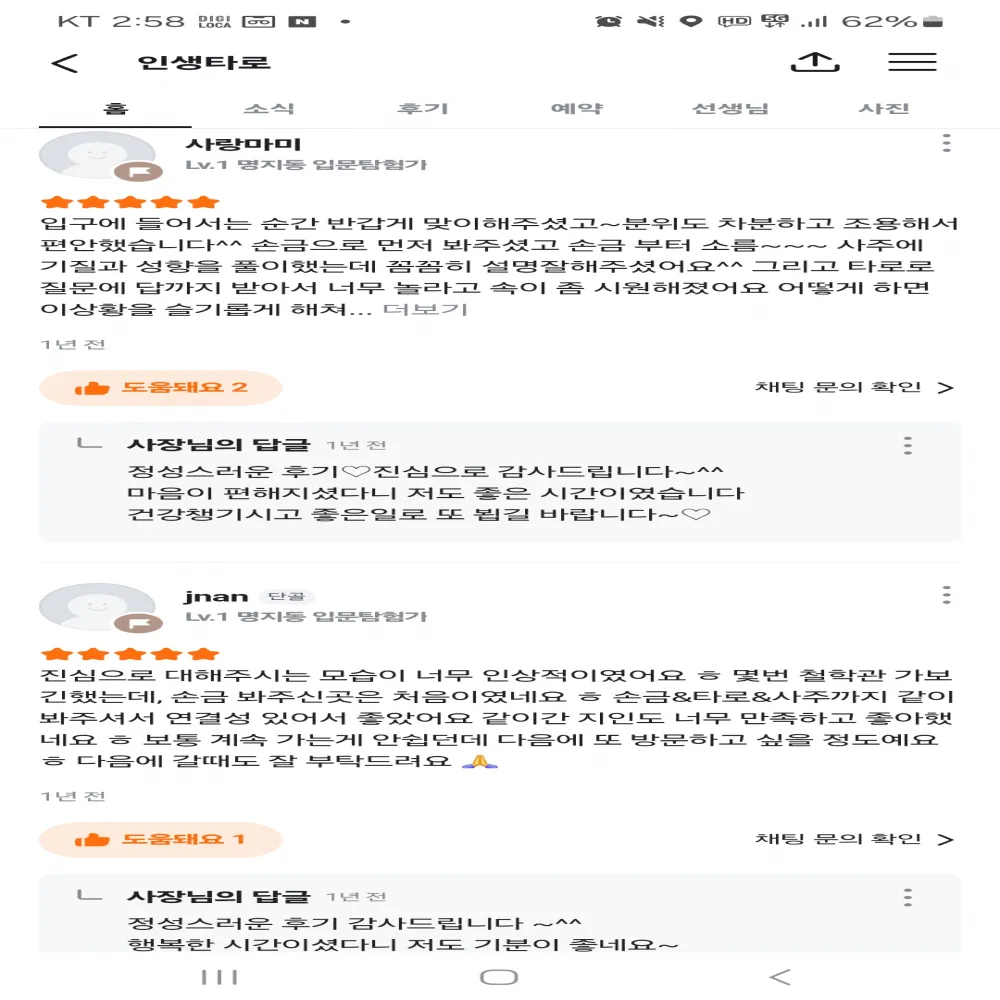Open the hamburger menu
Image resolution: width=1000 pixels, height=1000 pixels.
pos(912,61)
